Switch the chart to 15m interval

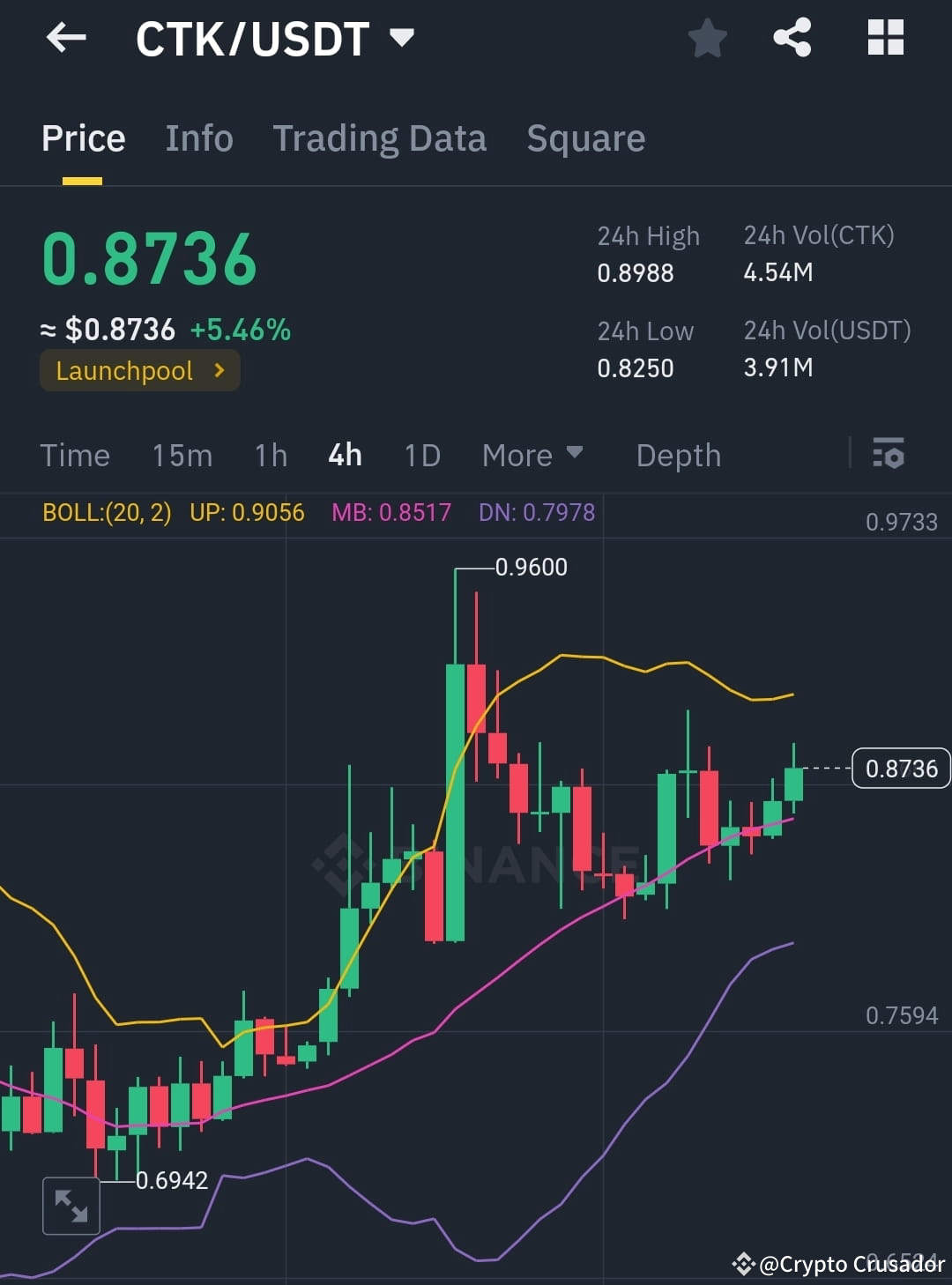pos(182,455)
